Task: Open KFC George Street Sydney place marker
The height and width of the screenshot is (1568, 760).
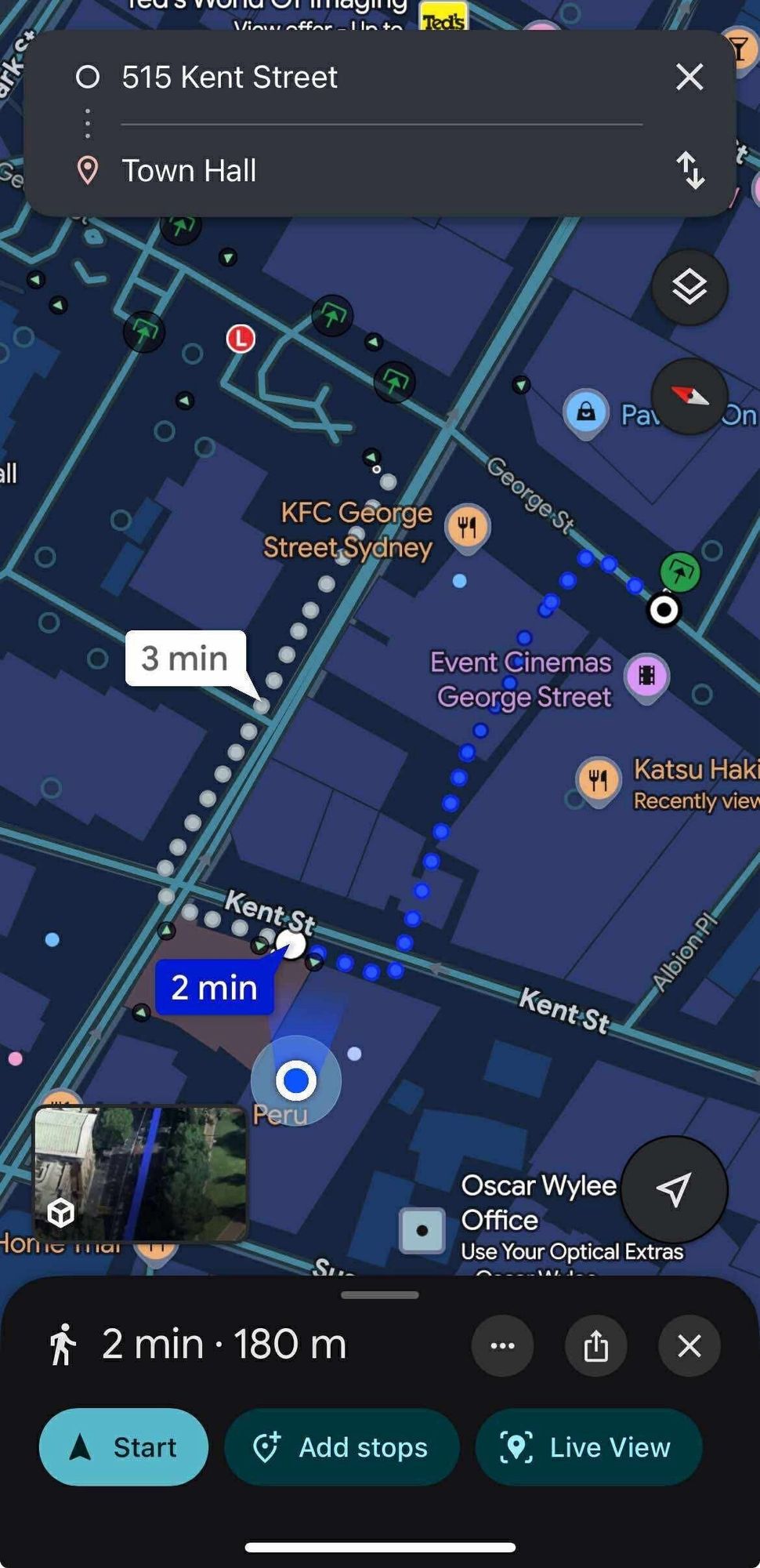Action: click(x=468, y=526)
